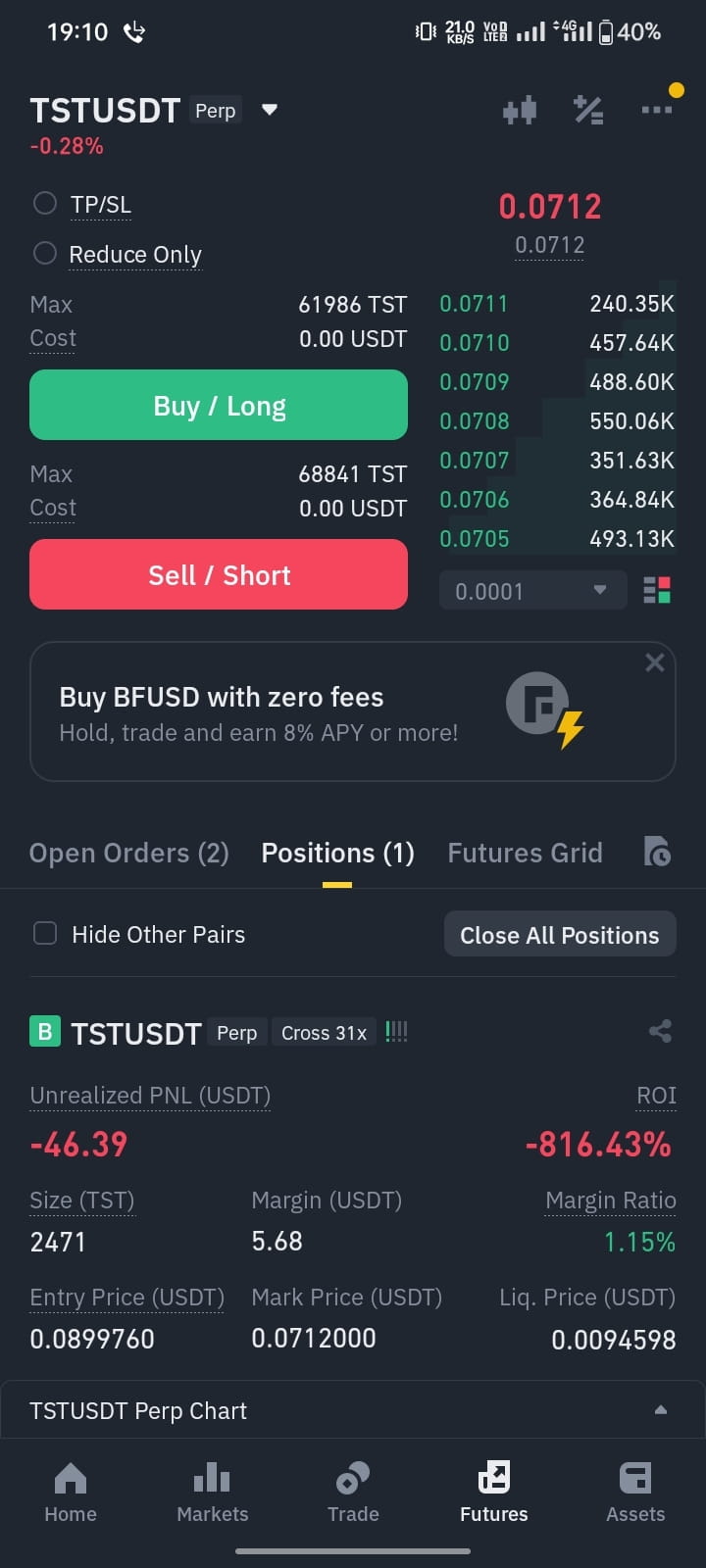Check the Hide Other Pairs box

[x=45, y=933]
